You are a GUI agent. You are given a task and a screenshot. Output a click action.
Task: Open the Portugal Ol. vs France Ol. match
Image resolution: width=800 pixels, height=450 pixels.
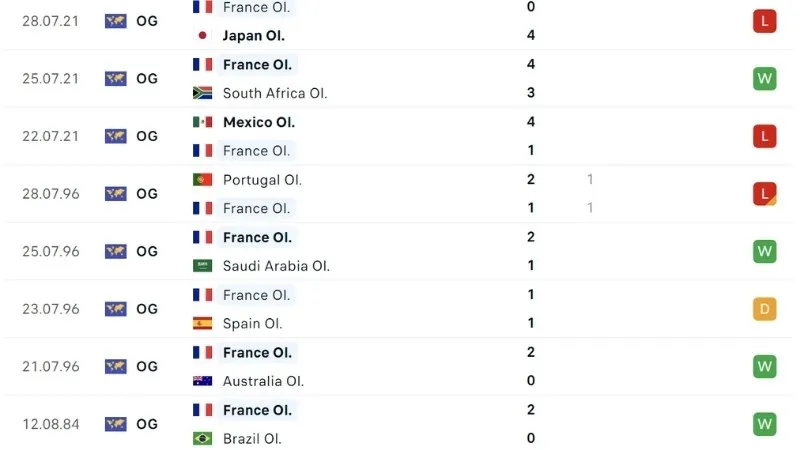tap(400, 194)
